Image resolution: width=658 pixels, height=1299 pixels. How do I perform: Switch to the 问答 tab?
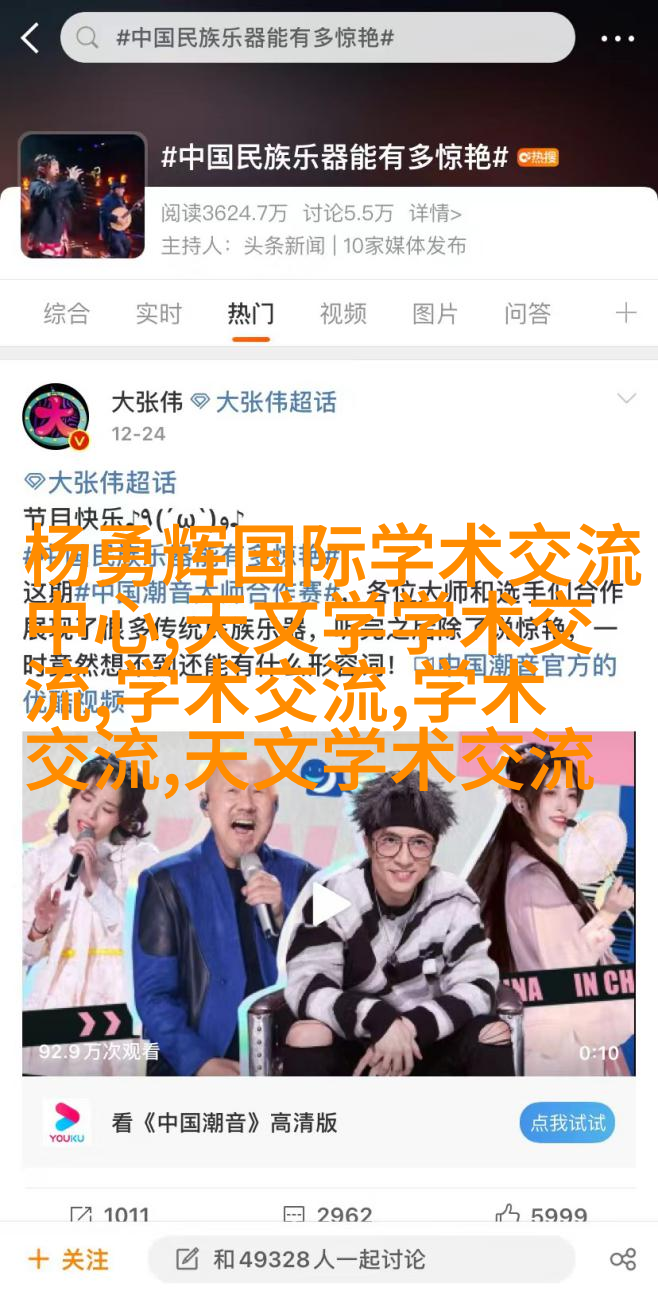point(527,313)
